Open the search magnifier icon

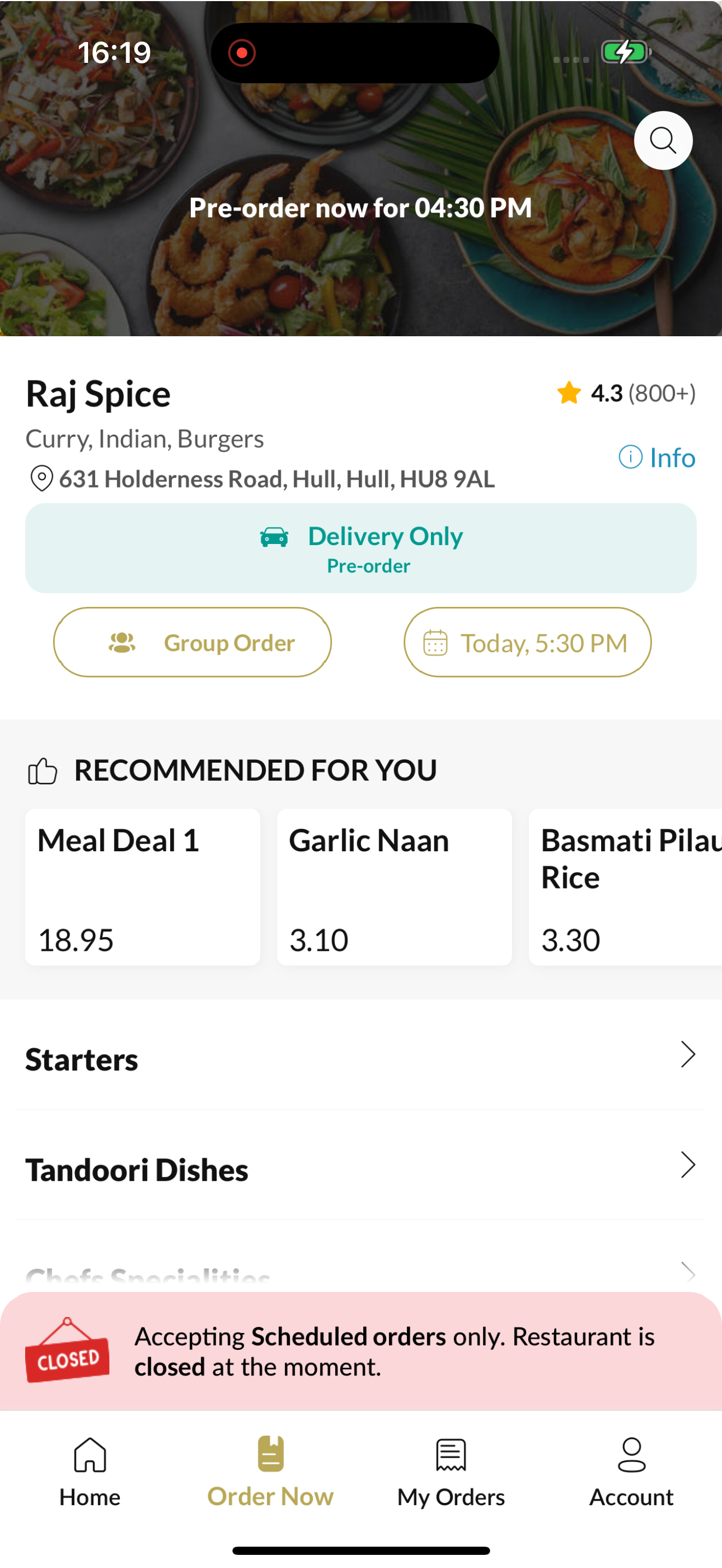point(663,141)
